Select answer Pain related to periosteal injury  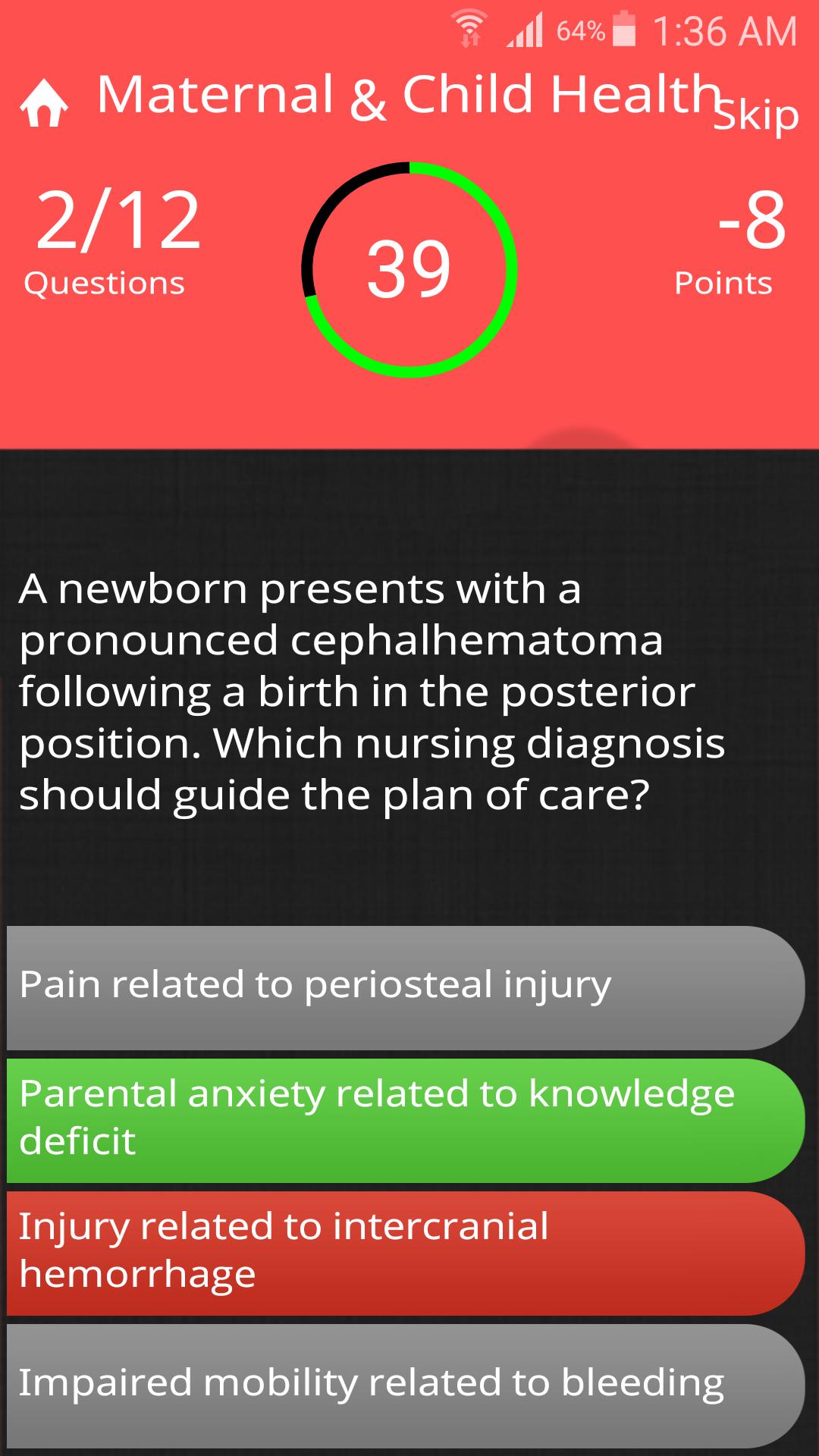click(x=405, y=987)
